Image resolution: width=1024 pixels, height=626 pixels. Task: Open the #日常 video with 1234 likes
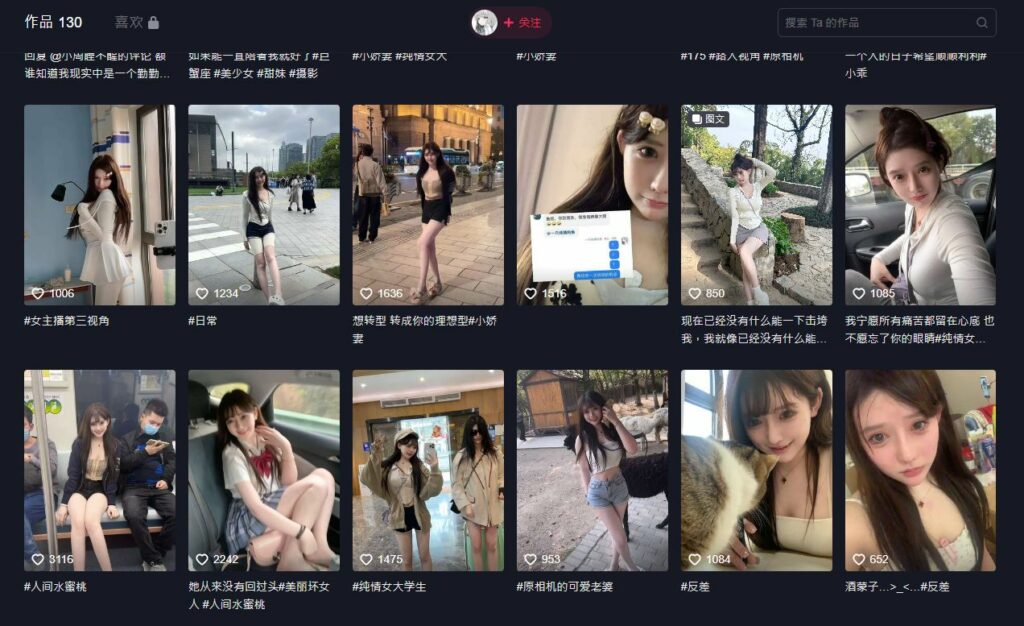(x=263, y=205)
